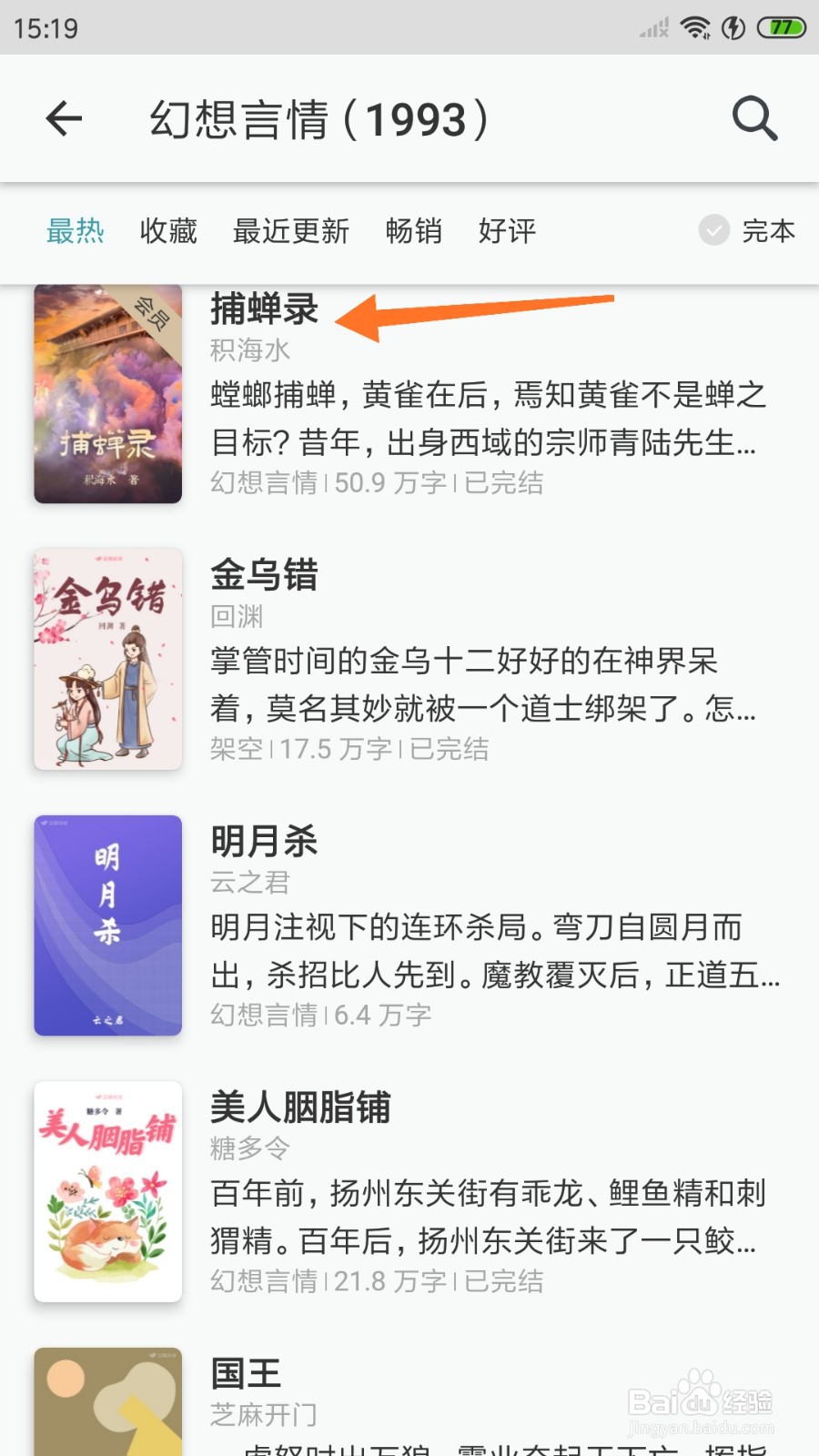The height and width of the screenshot is (1456, 819).
Task: Open the book 捕蝉录
Action: [264, 309]
